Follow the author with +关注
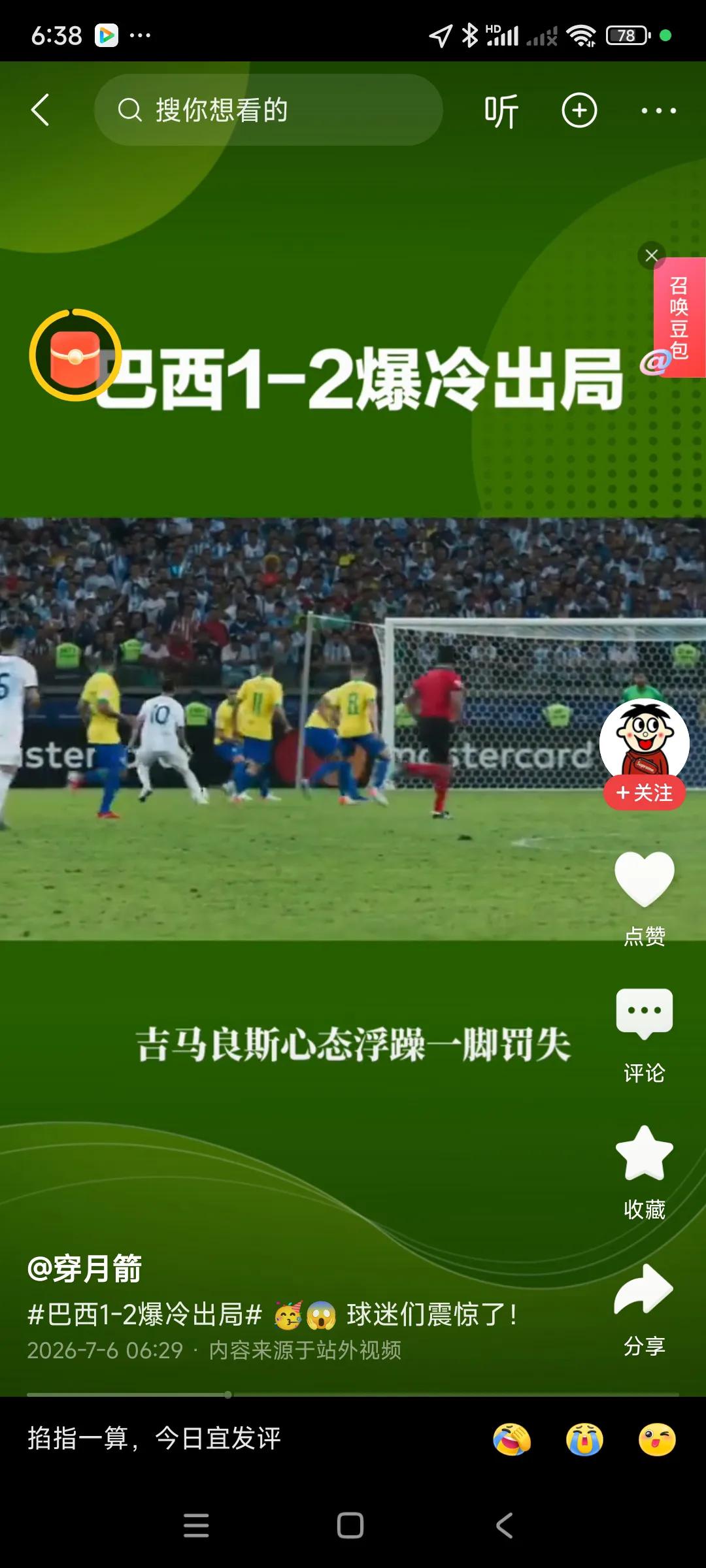Image resolution: width=706 pixels, height=1568 pixels. click(645, 793)
